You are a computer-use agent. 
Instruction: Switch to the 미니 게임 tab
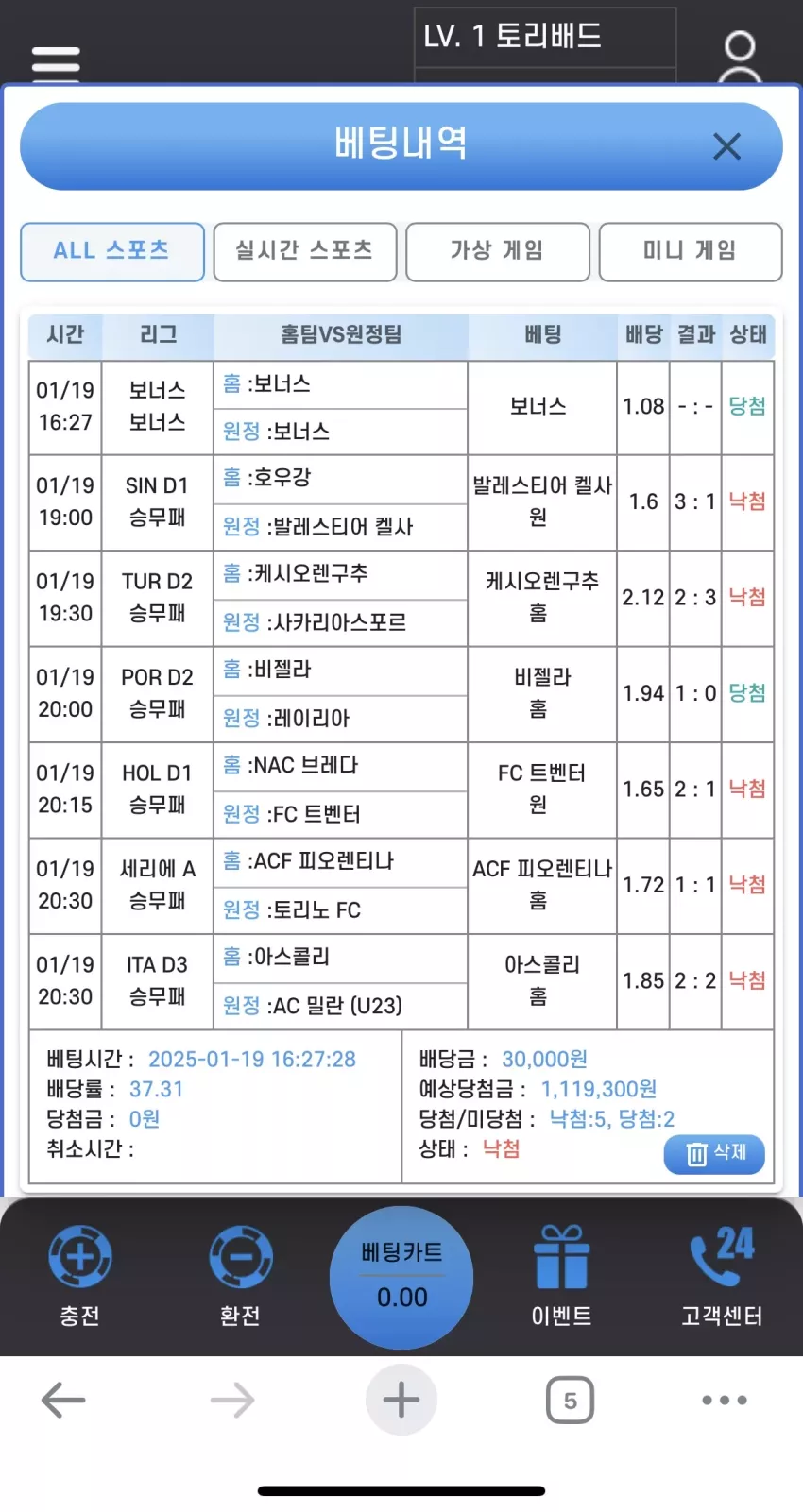tap(691, 251)
